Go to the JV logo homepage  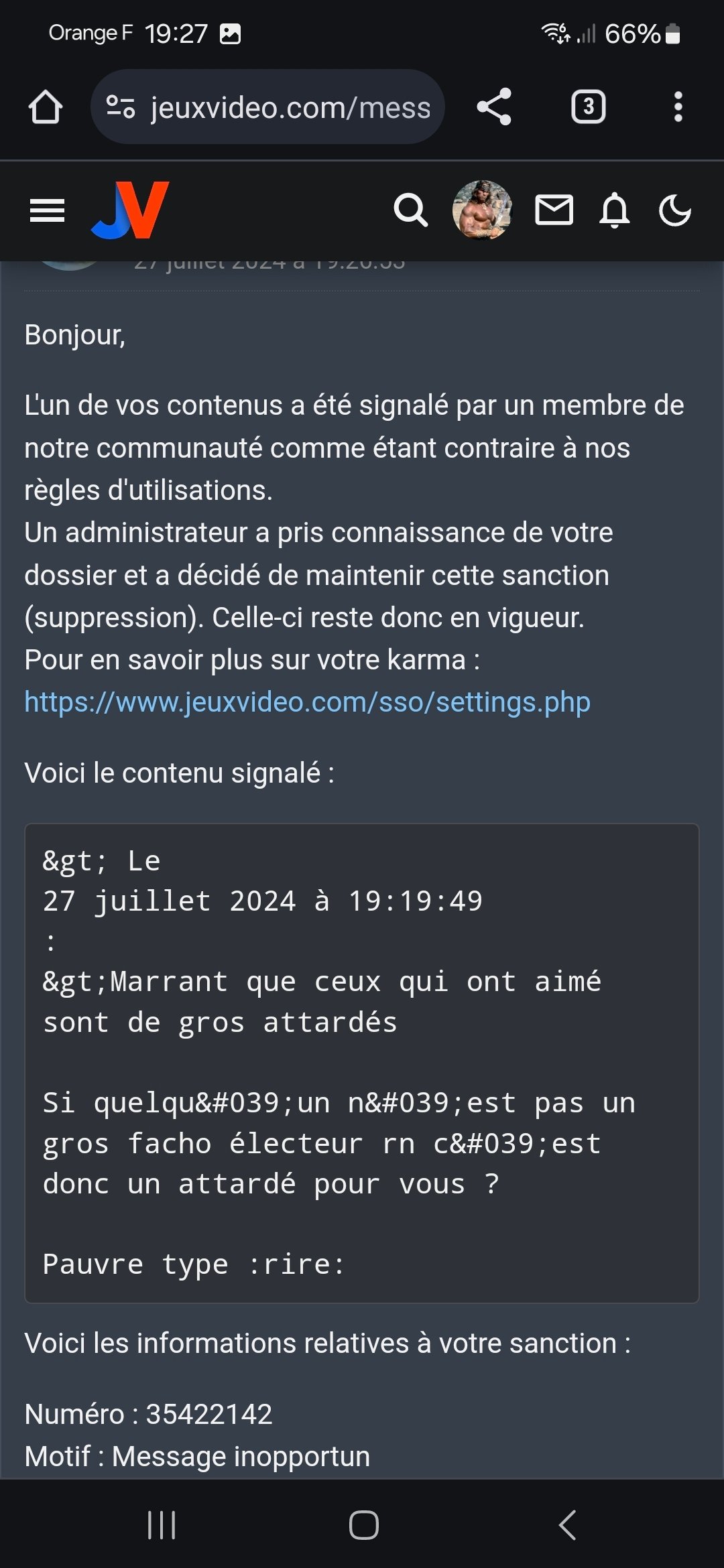130,210
